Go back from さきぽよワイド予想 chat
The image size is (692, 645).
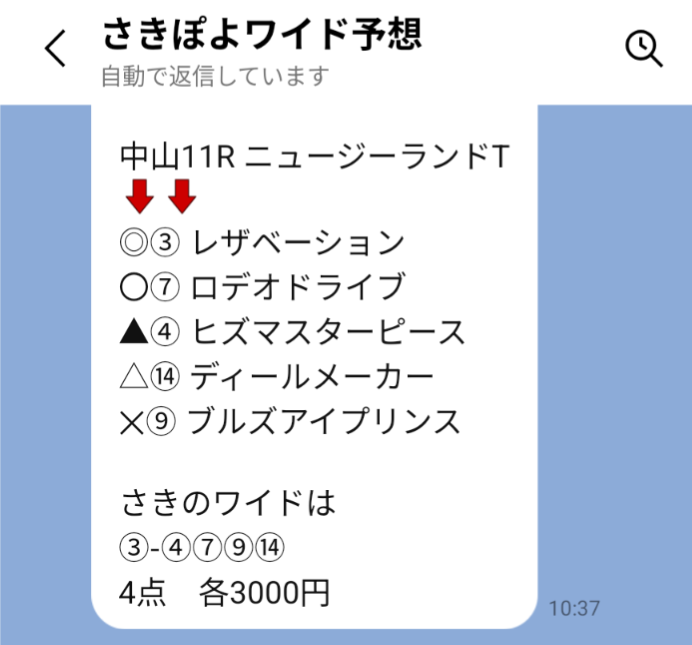[56, 48]
